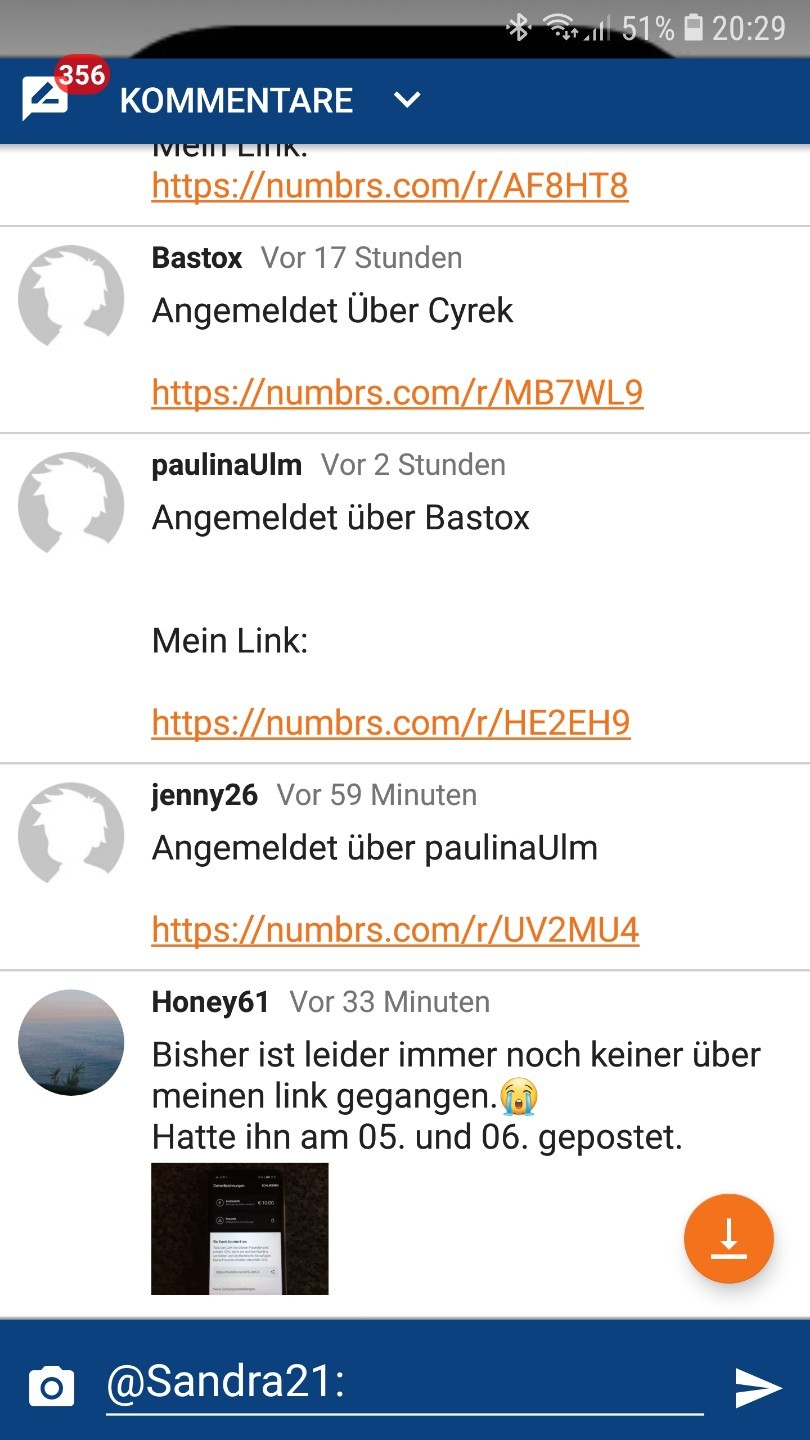Send the comment with the arrow icon

click(x=758, y=1387)
